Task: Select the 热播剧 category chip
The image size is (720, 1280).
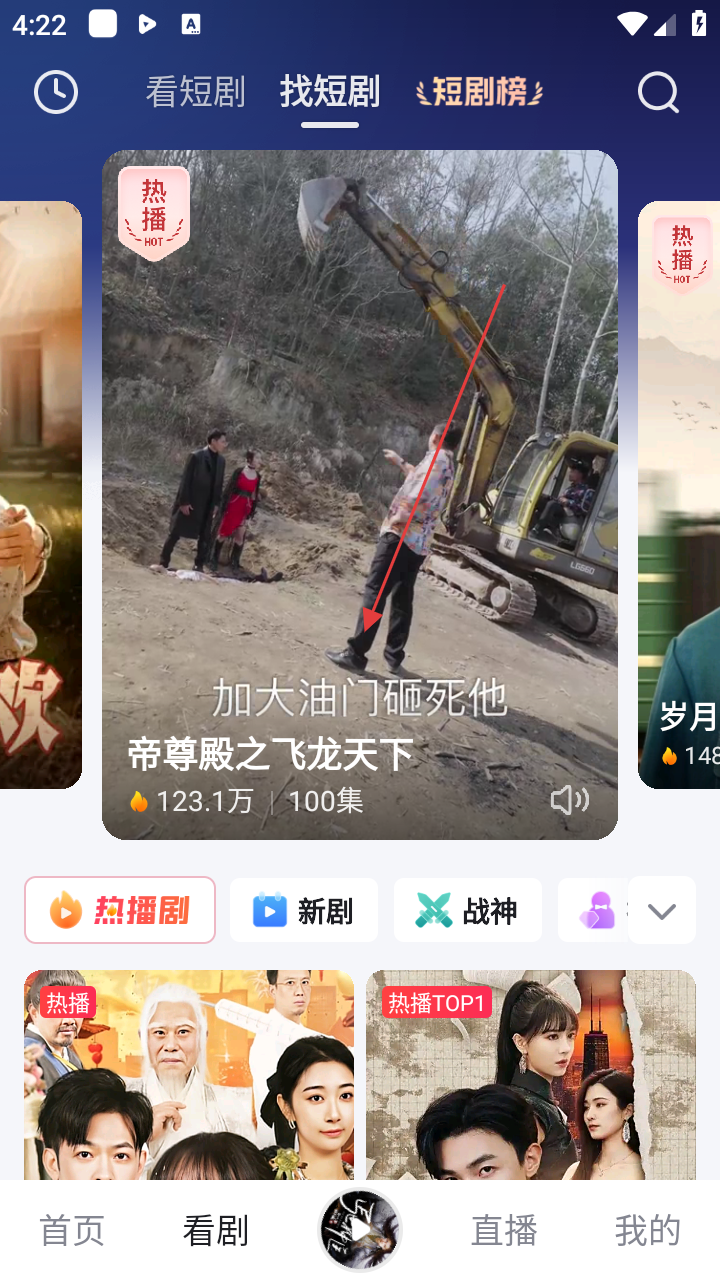Action: [x=120, y=910]
